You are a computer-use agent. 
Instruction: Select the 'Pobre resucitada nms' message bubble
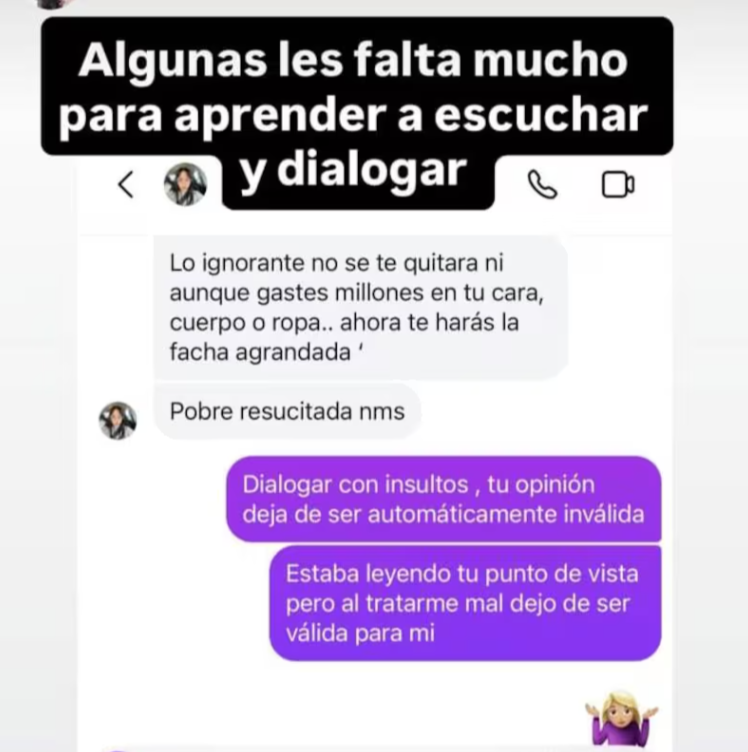287,412
